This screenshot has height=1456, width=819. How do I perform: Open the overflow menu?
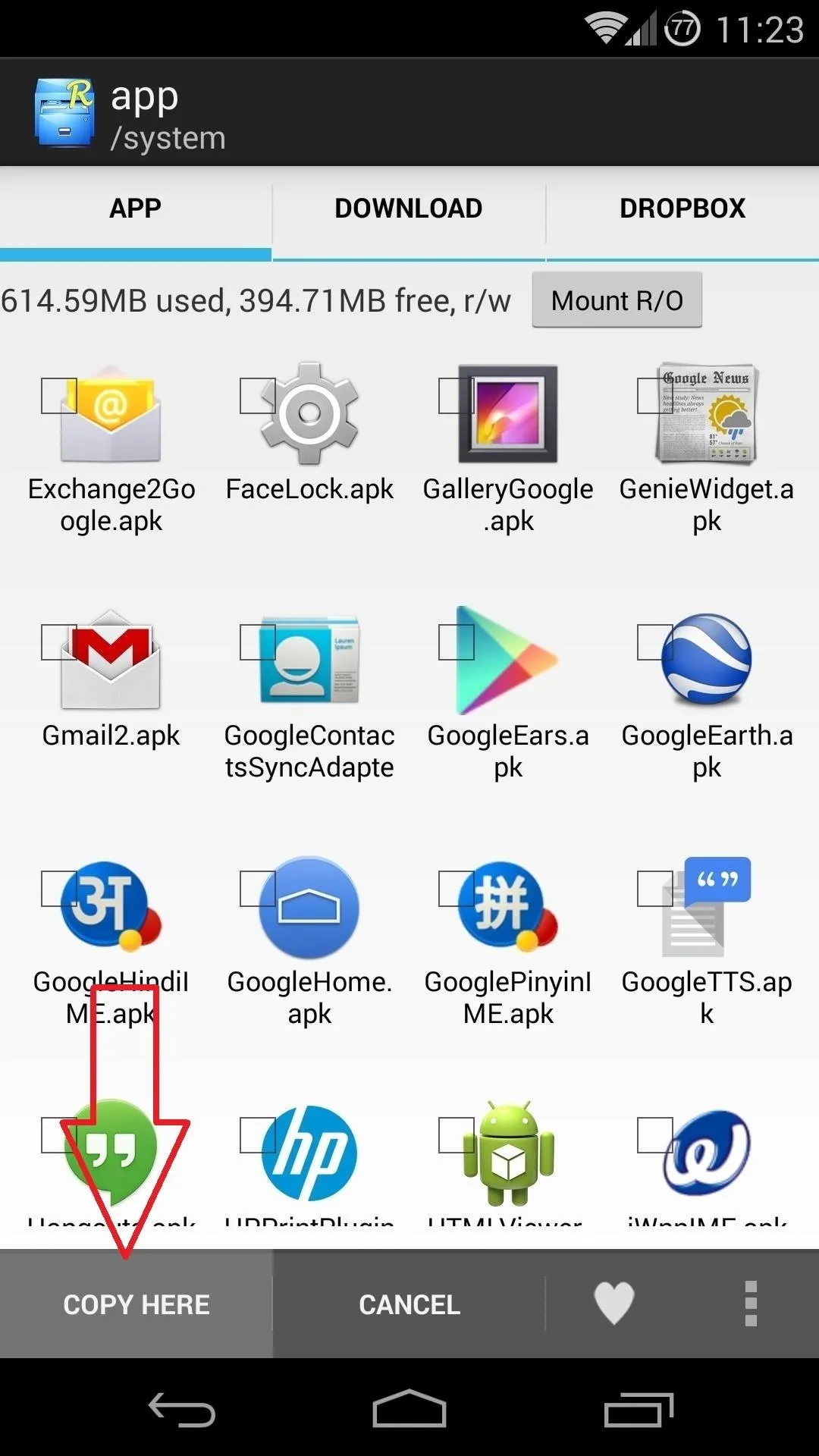tap(751, 1304)
